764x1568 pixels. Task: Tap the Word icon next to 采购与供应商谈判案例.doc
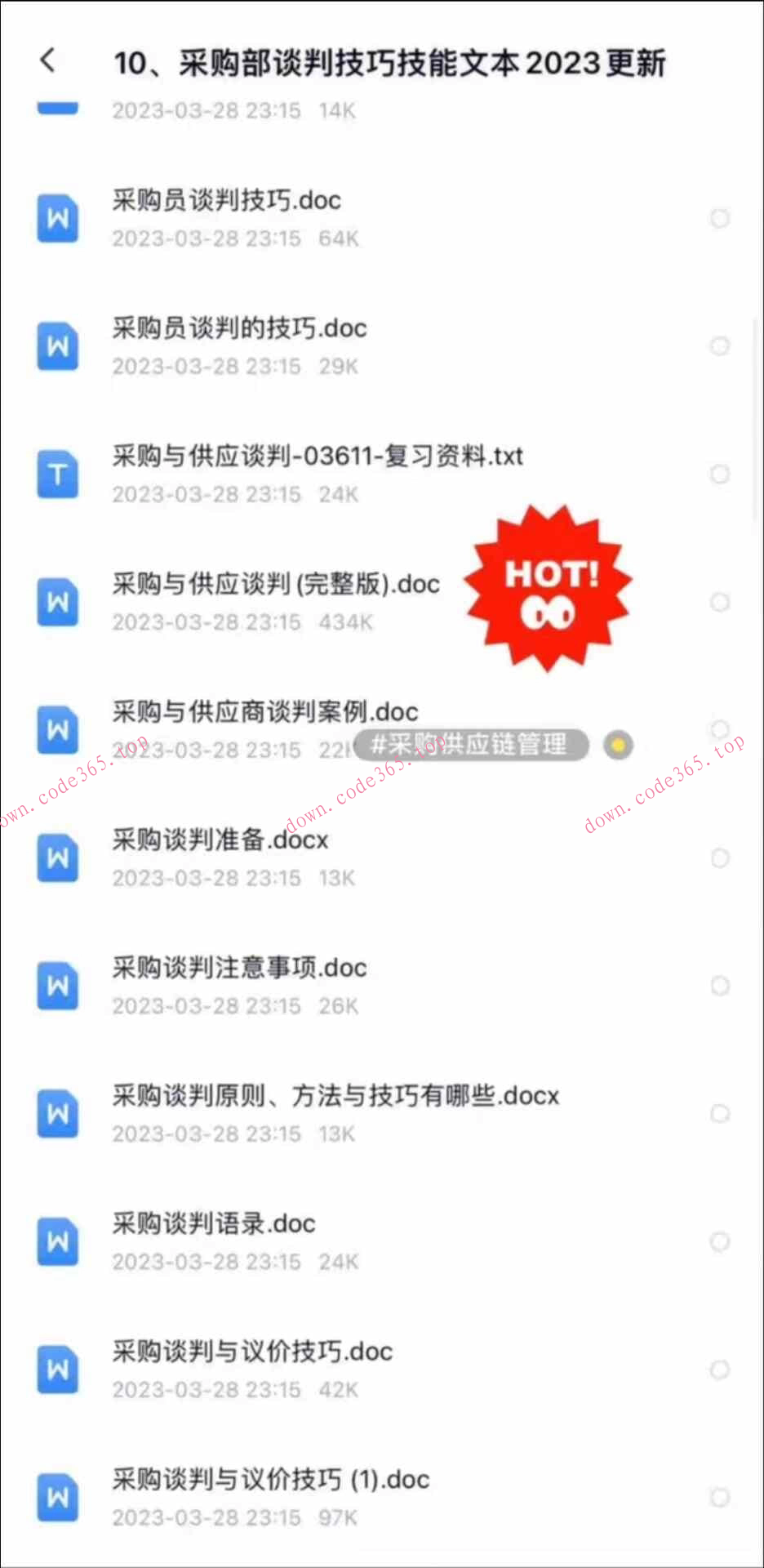[57, 729]
